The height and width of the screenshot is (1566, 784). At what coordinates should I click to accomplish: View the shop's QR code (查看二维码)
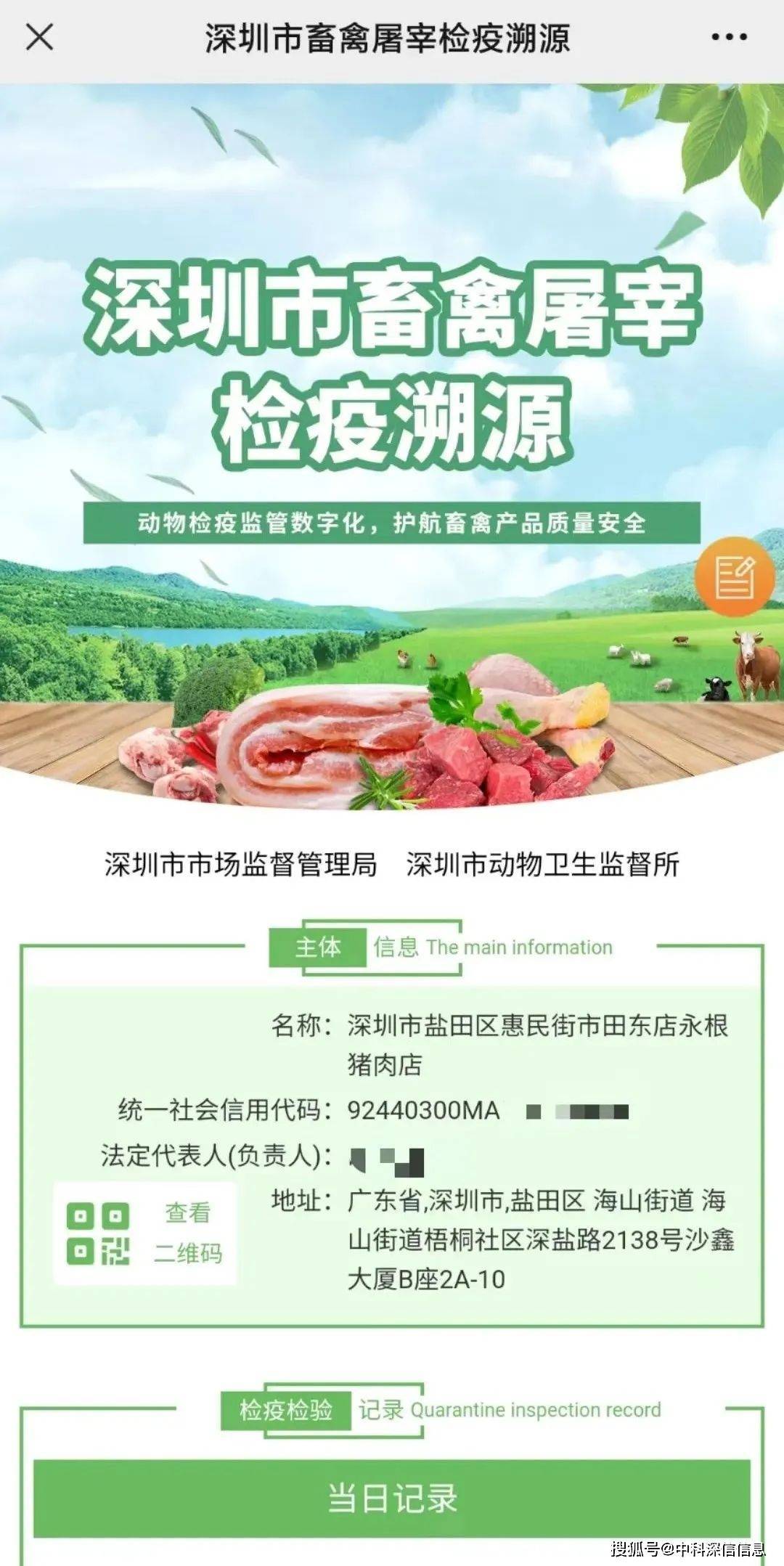click(x=145, y=1233)
